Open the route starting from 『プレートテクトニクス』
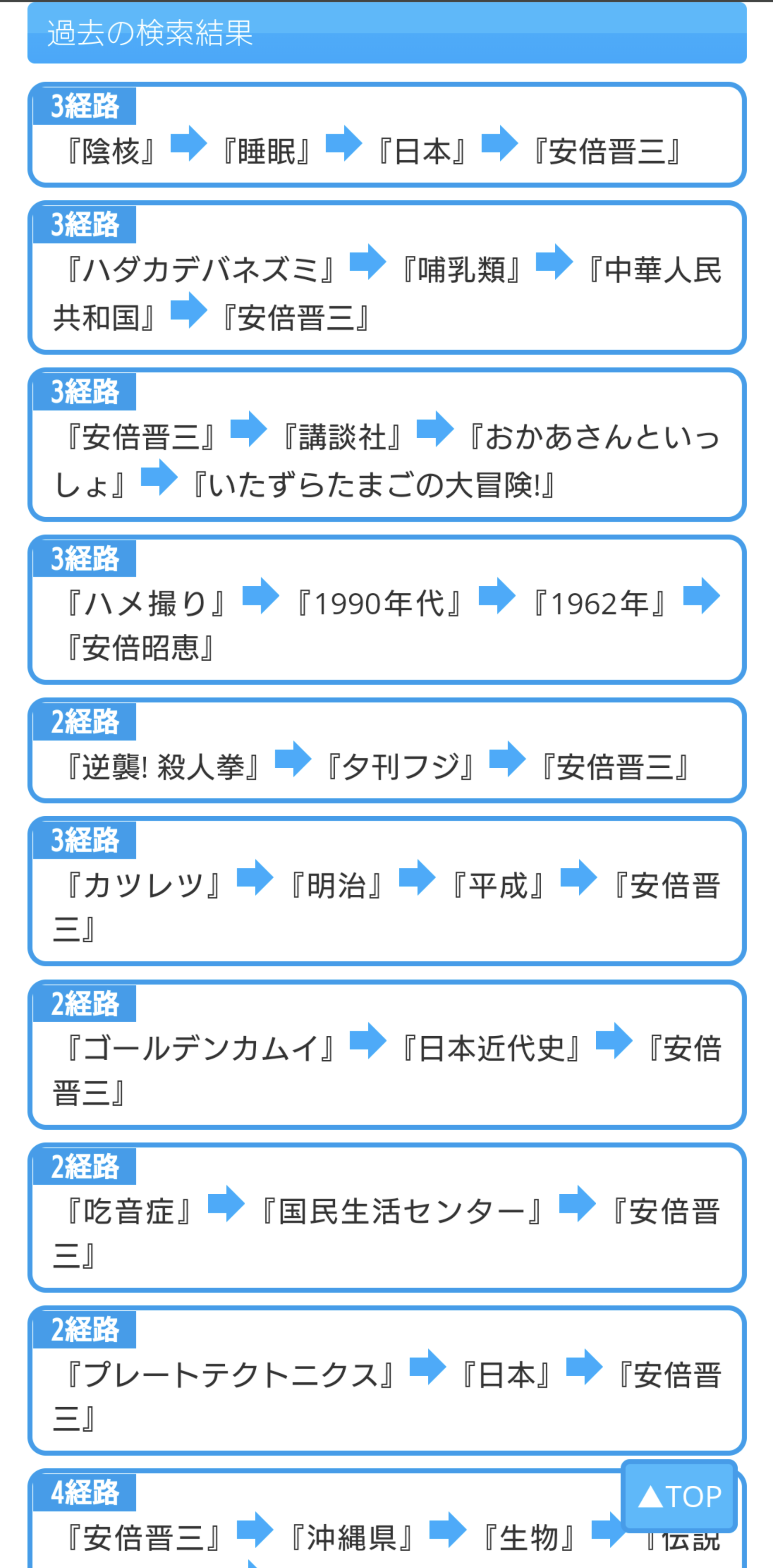This screenshot has width=773, height=1568. [386, 1380]
